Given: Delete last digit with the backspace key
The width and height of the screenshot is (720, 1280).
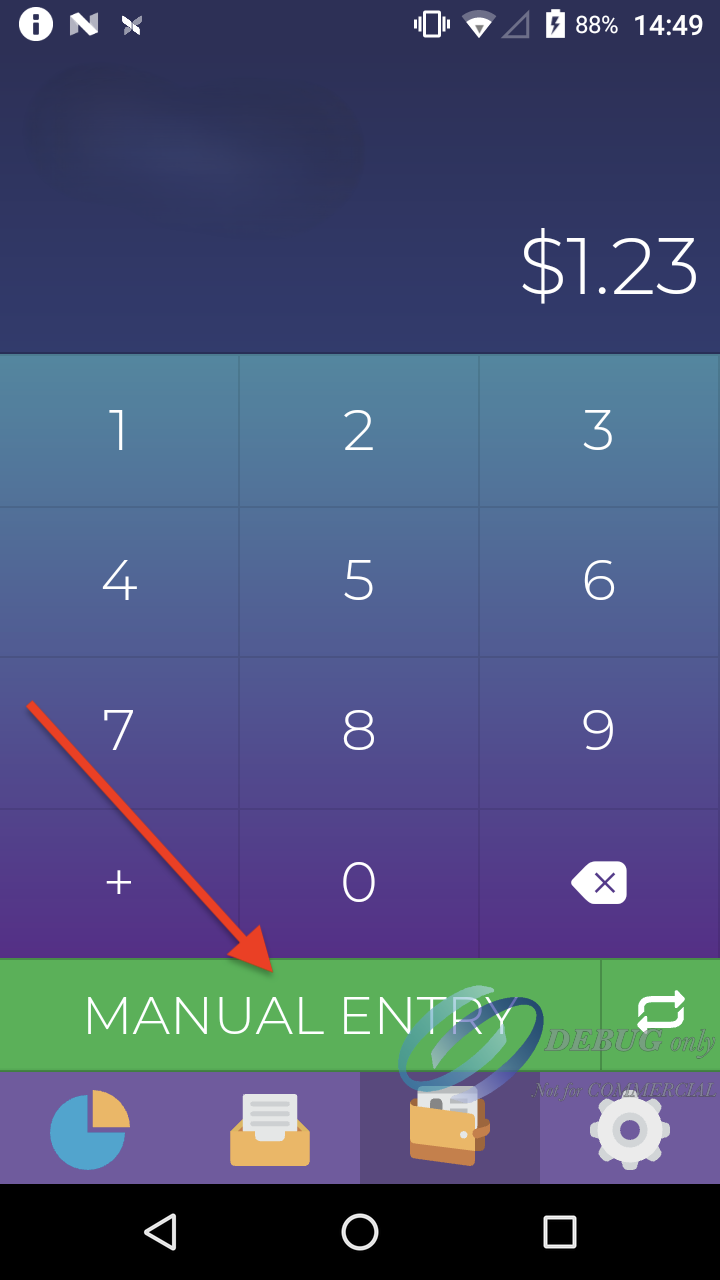Looking at the screenshot, I should 598,882.
